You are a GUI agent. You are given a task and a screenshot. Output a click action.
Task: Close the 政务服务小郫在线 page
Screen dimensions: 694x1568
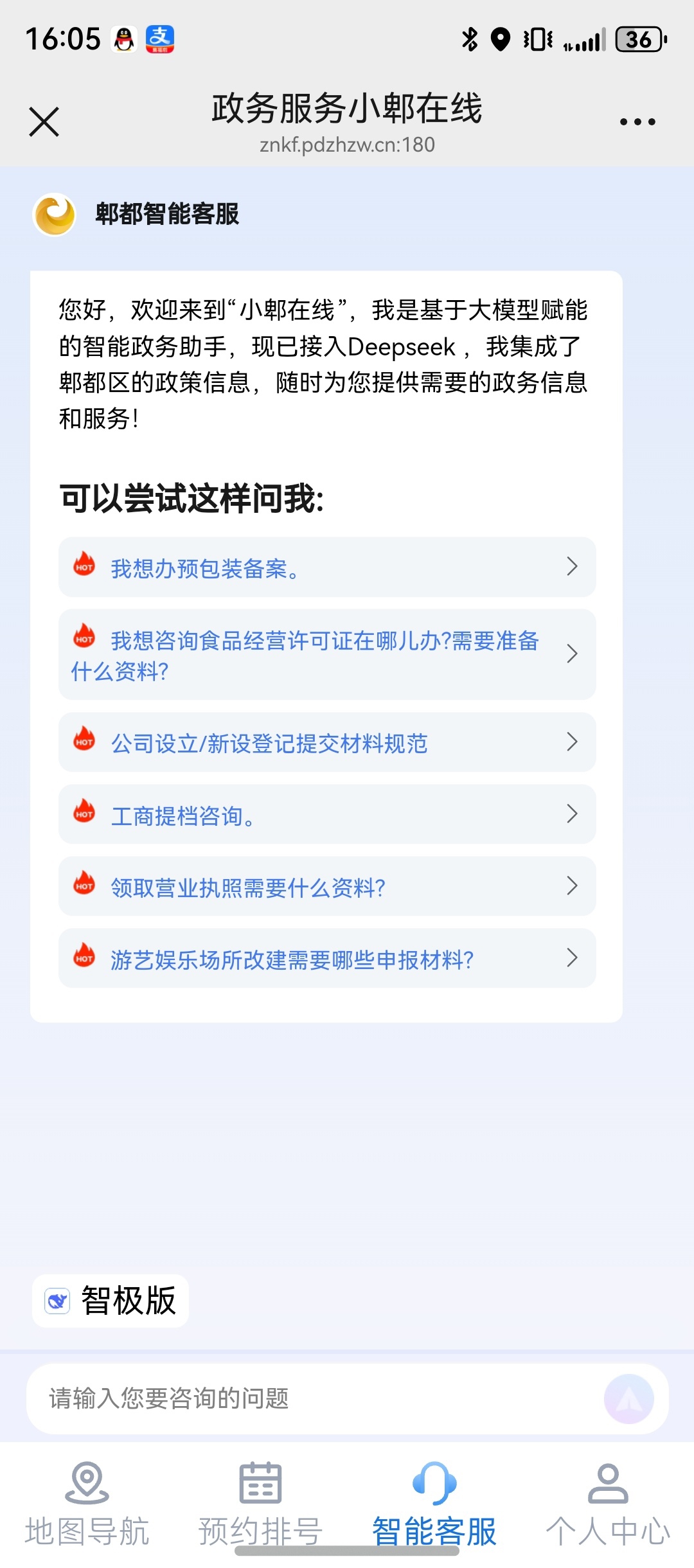click(44, 121)
